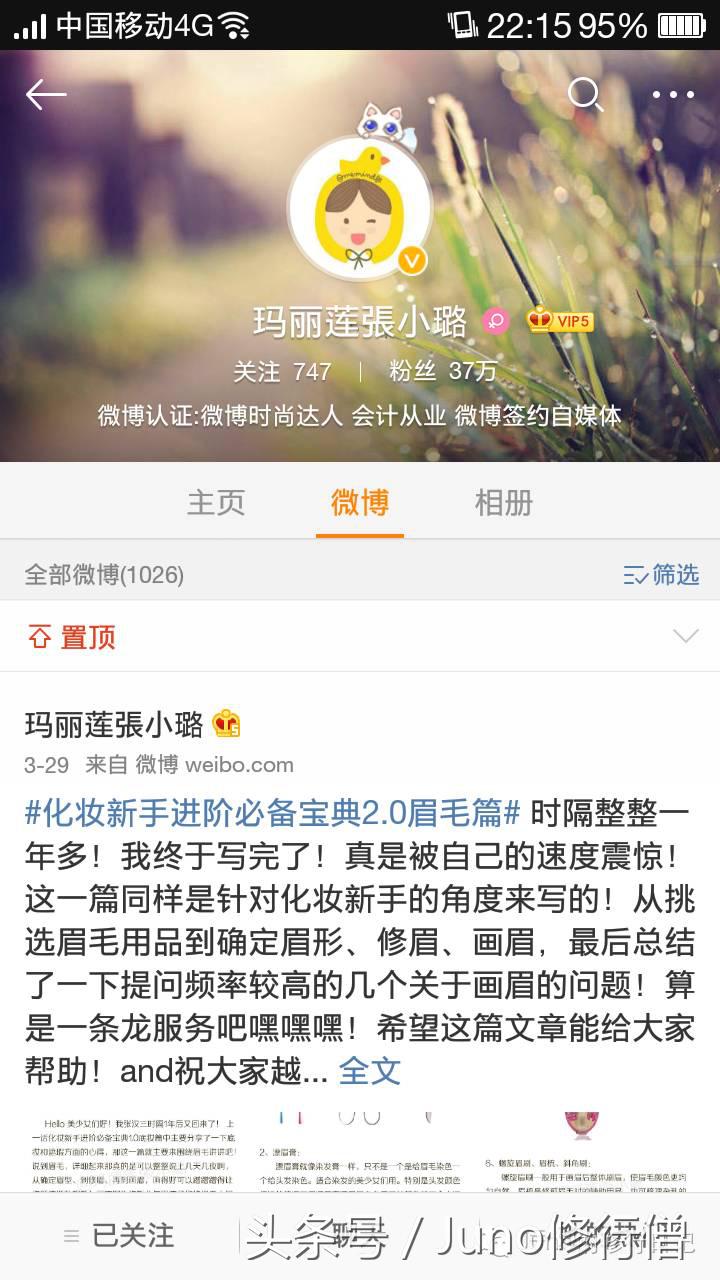Switch to the 主页 tab
Image resolution: width=720 pixels, height=1280 pixels.
pyautogui.click(x=216, y=502)
